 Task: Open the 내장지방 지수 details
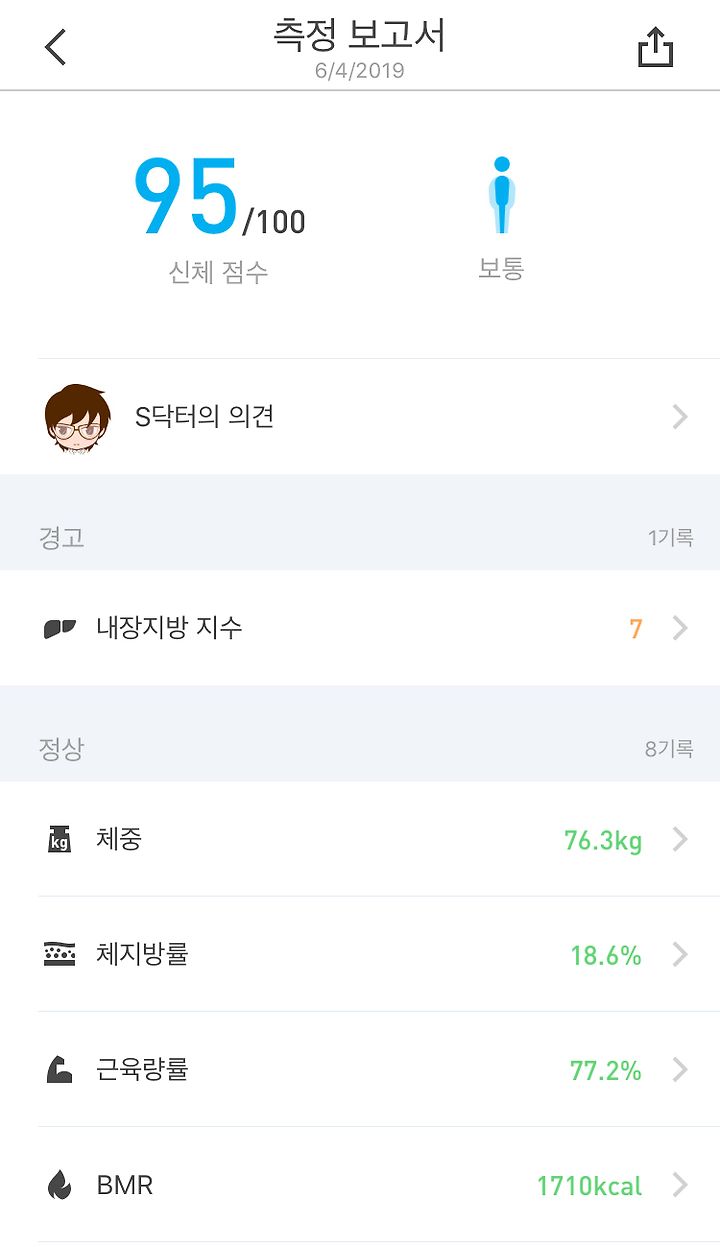360,628
